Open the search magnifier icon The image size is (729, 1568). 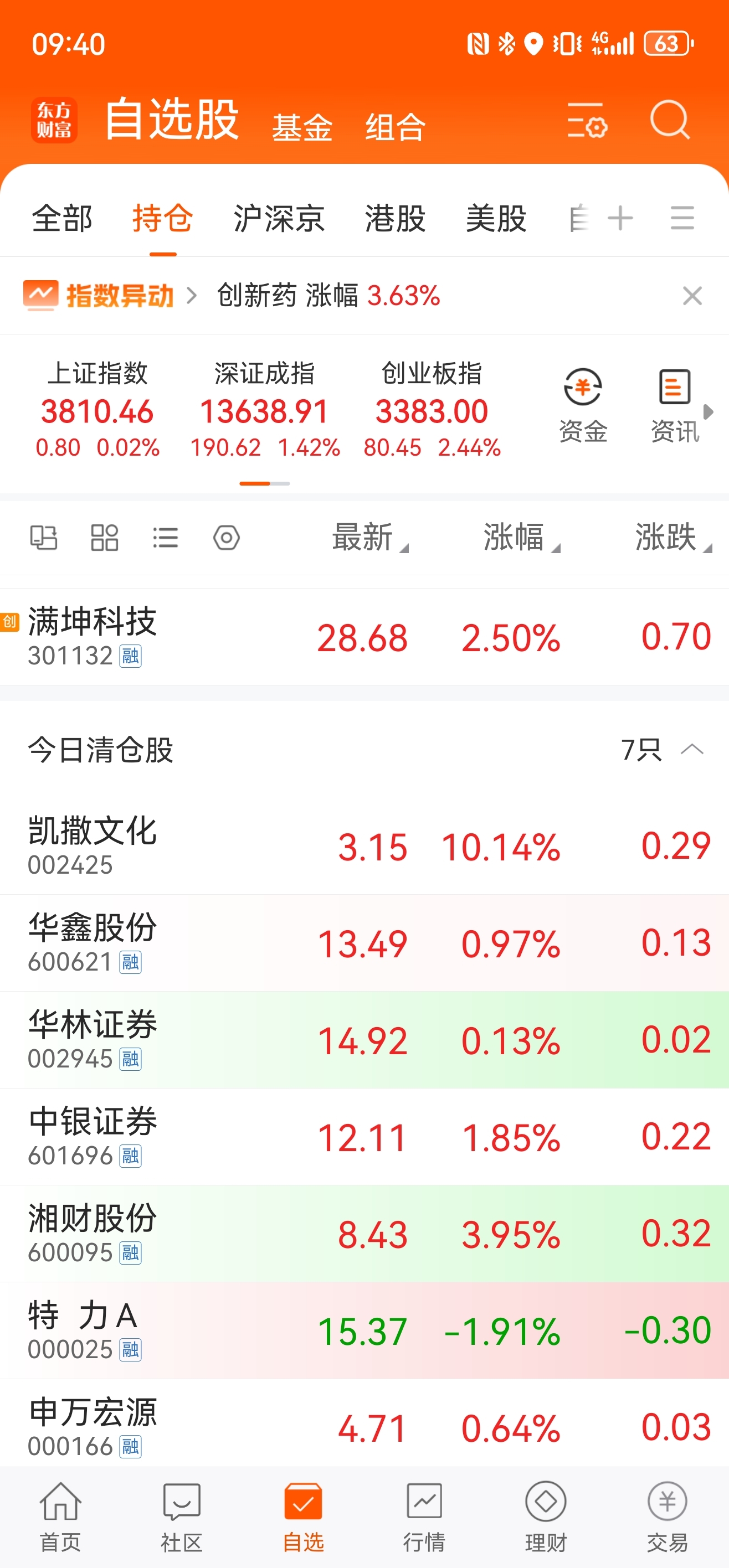669,119
